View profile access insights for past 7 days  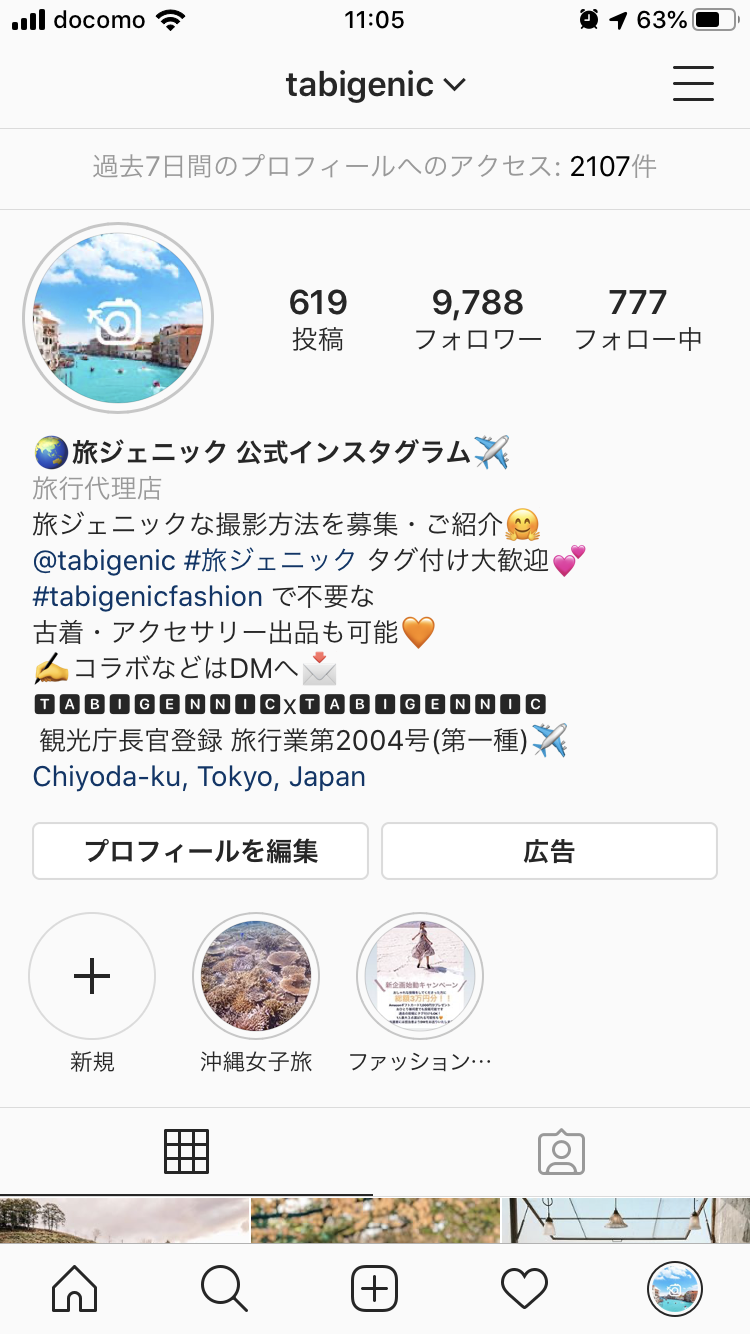point(375,166)
